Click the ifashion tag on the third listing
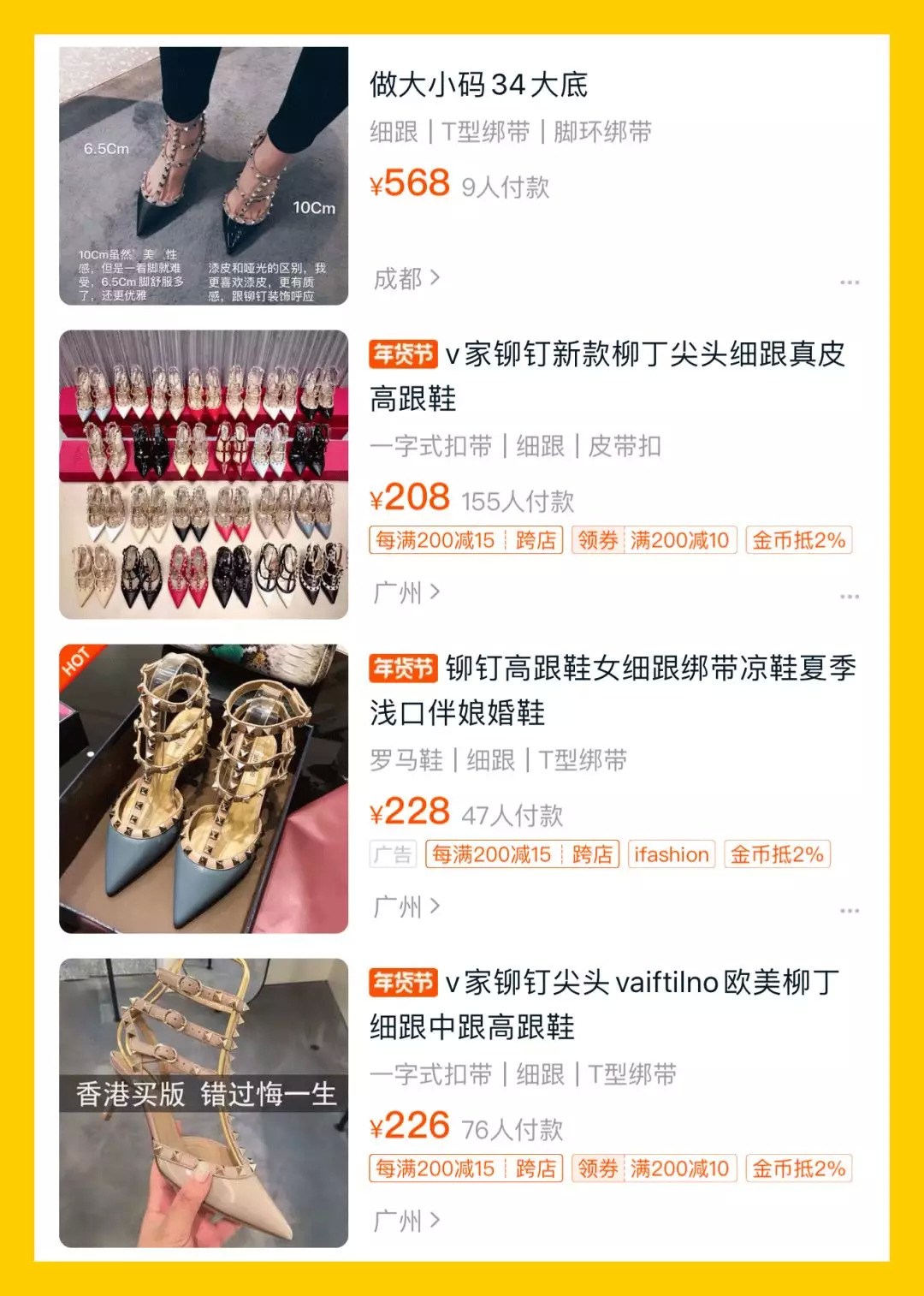The height and width of the screenshot is (1296, 924). 672,853
